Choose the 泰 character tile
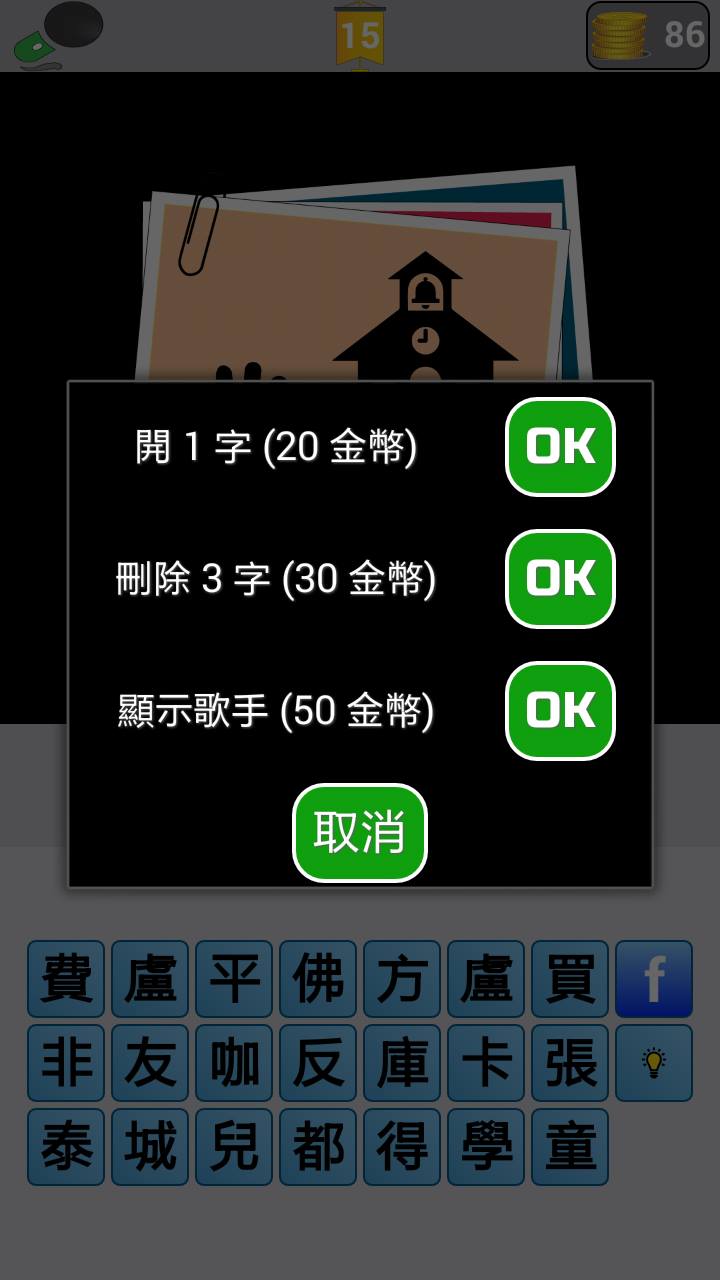Image resolution: width=720 pixels, height=1280 pixels. (x=66, y=1147)
